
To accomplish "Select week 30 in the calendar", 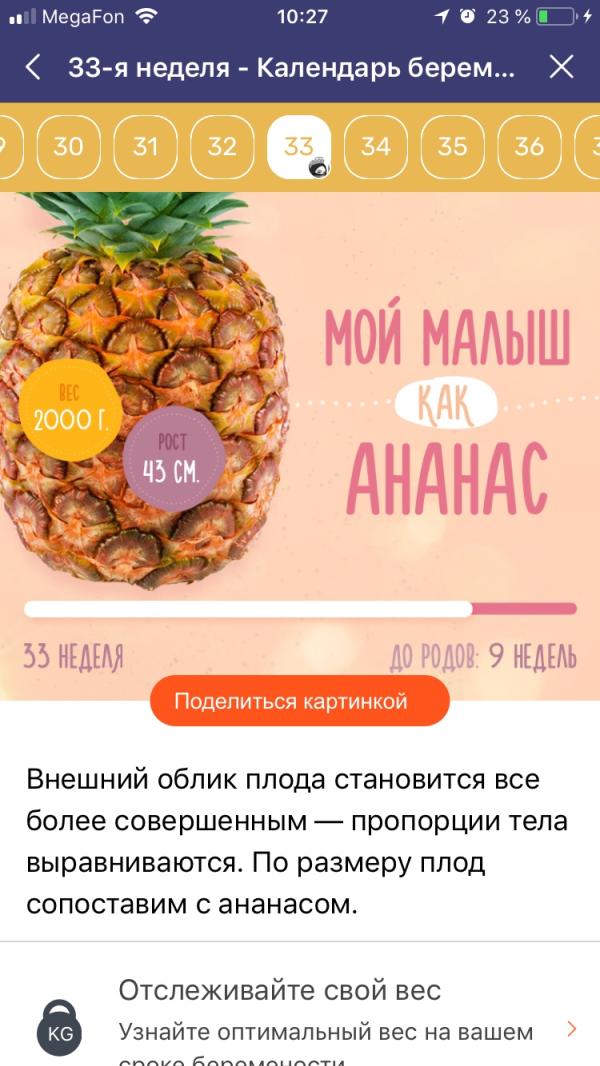I will coord(68,147).
